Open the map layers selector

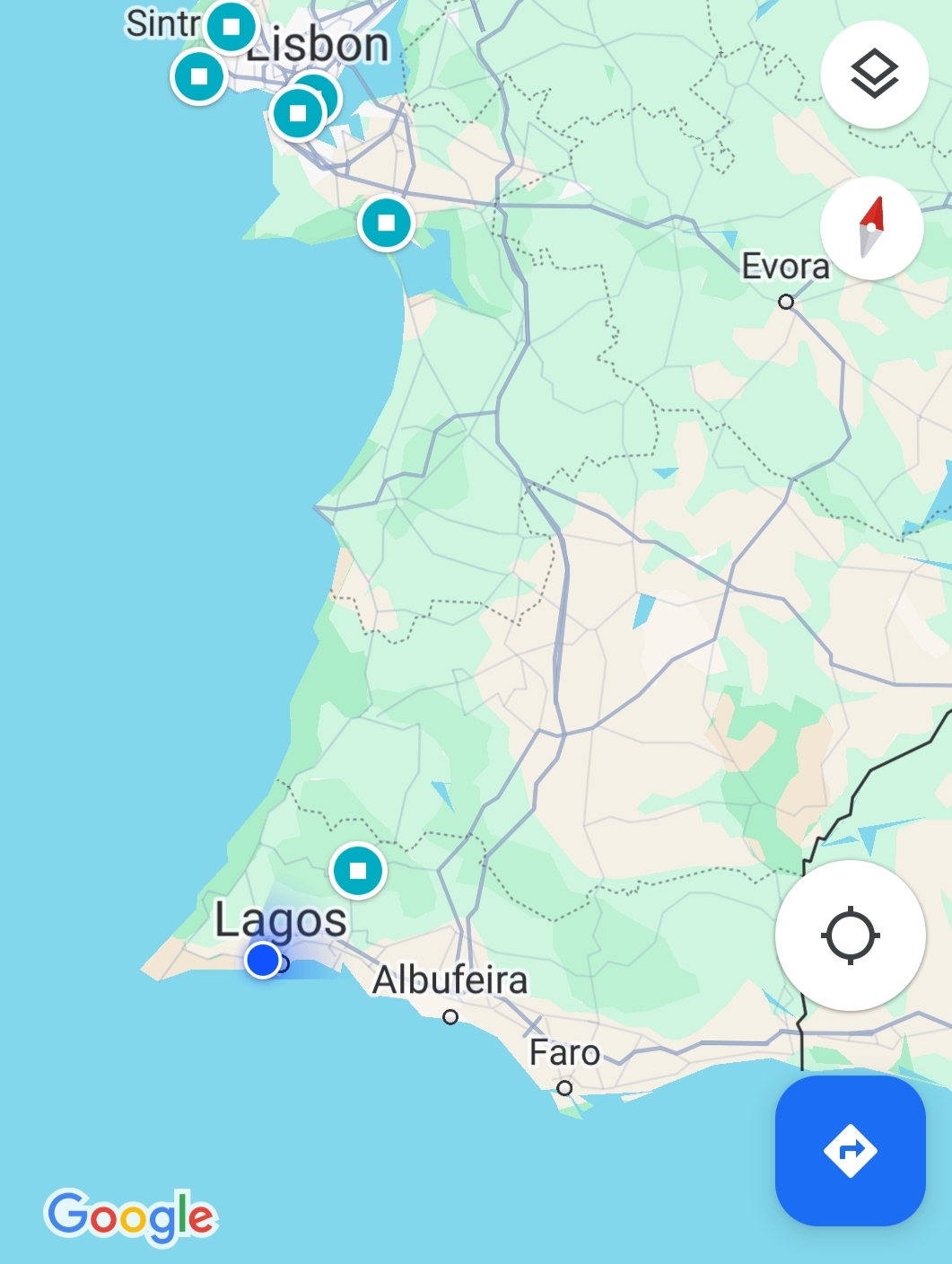pos(874,74)
